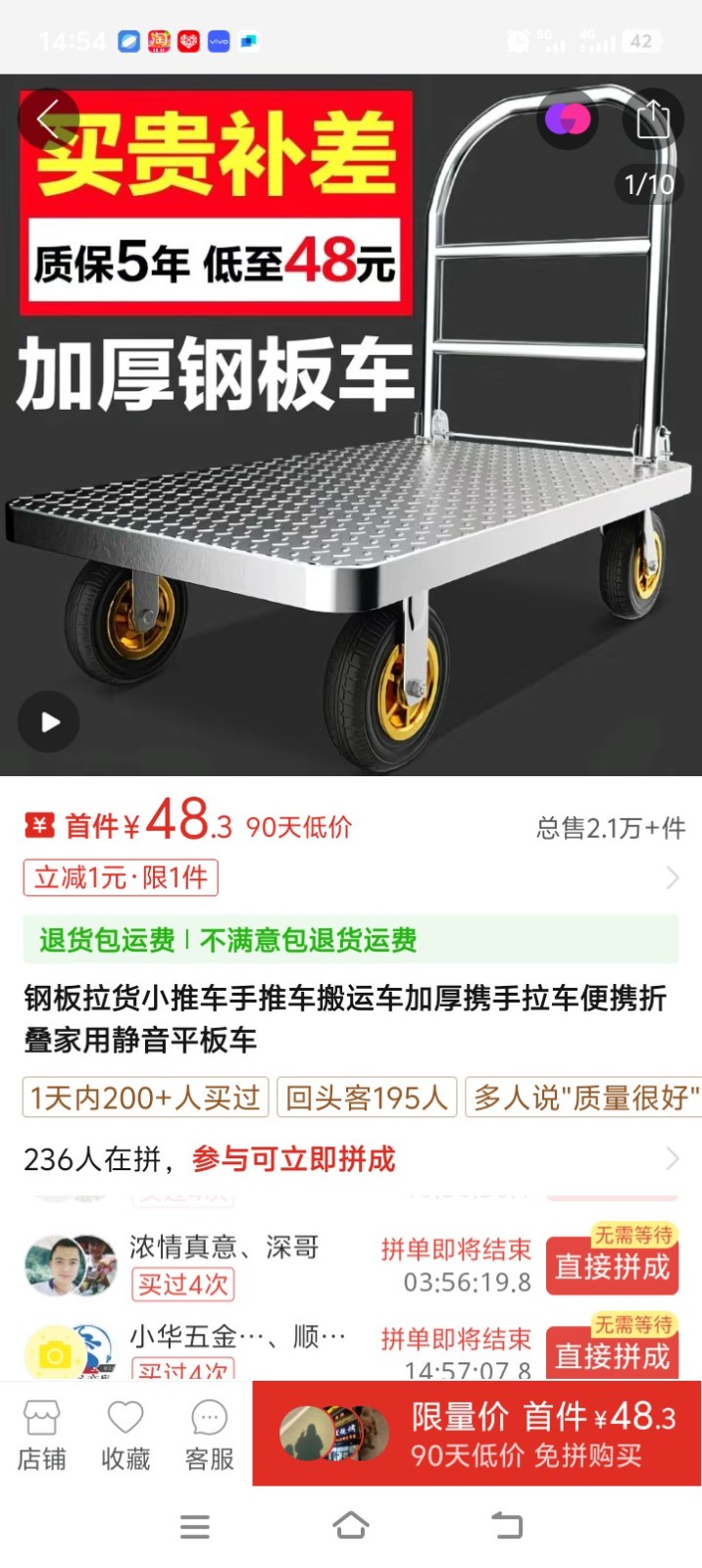Select the 1天内200+人买过 tag

(145, 1098)
